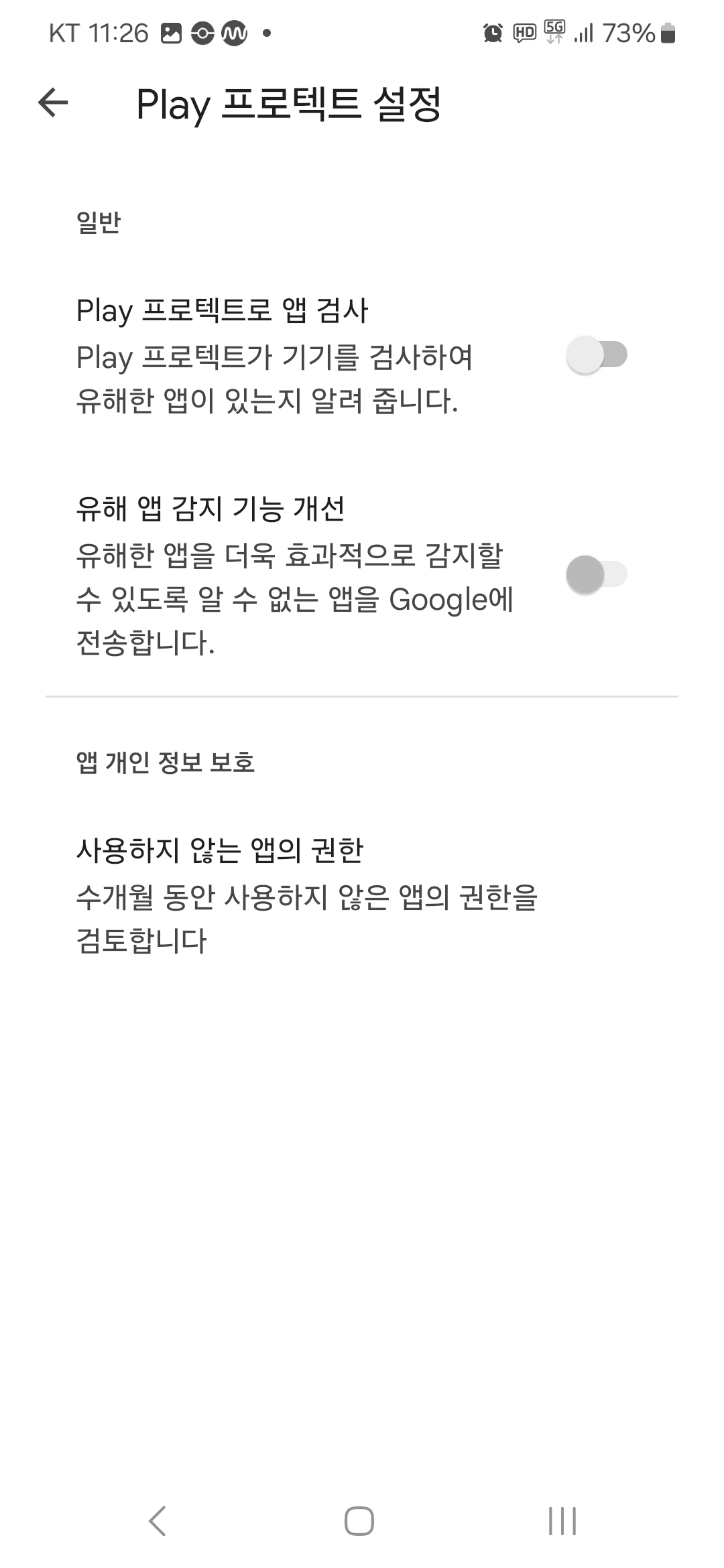This screenshot has width=724, height=1568.
Task: Go back from Play 프로텍트 설정
Action: click(x=54, y=103)
